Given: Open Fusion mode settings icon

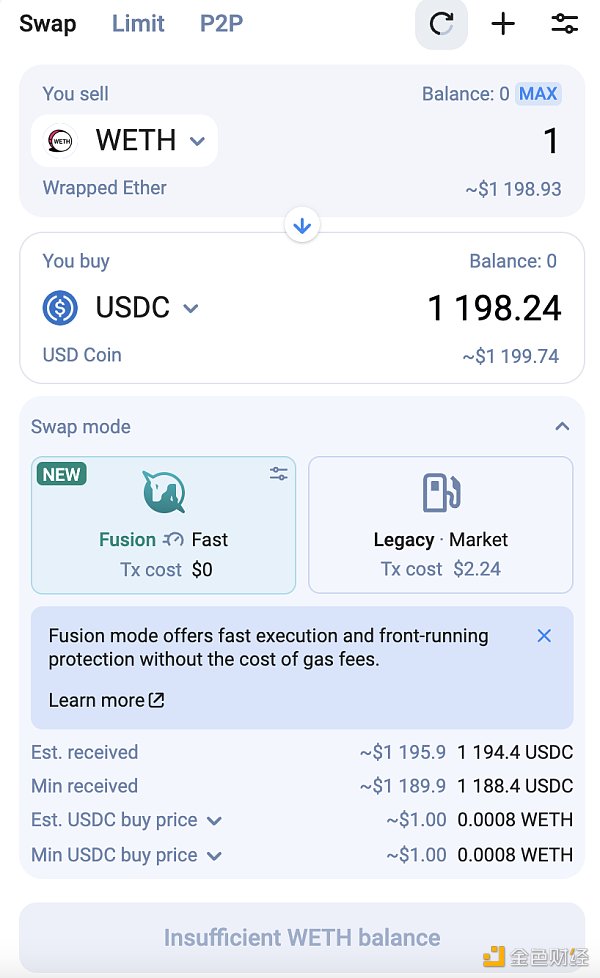Looking at the screenshot, I should point(278,474).
